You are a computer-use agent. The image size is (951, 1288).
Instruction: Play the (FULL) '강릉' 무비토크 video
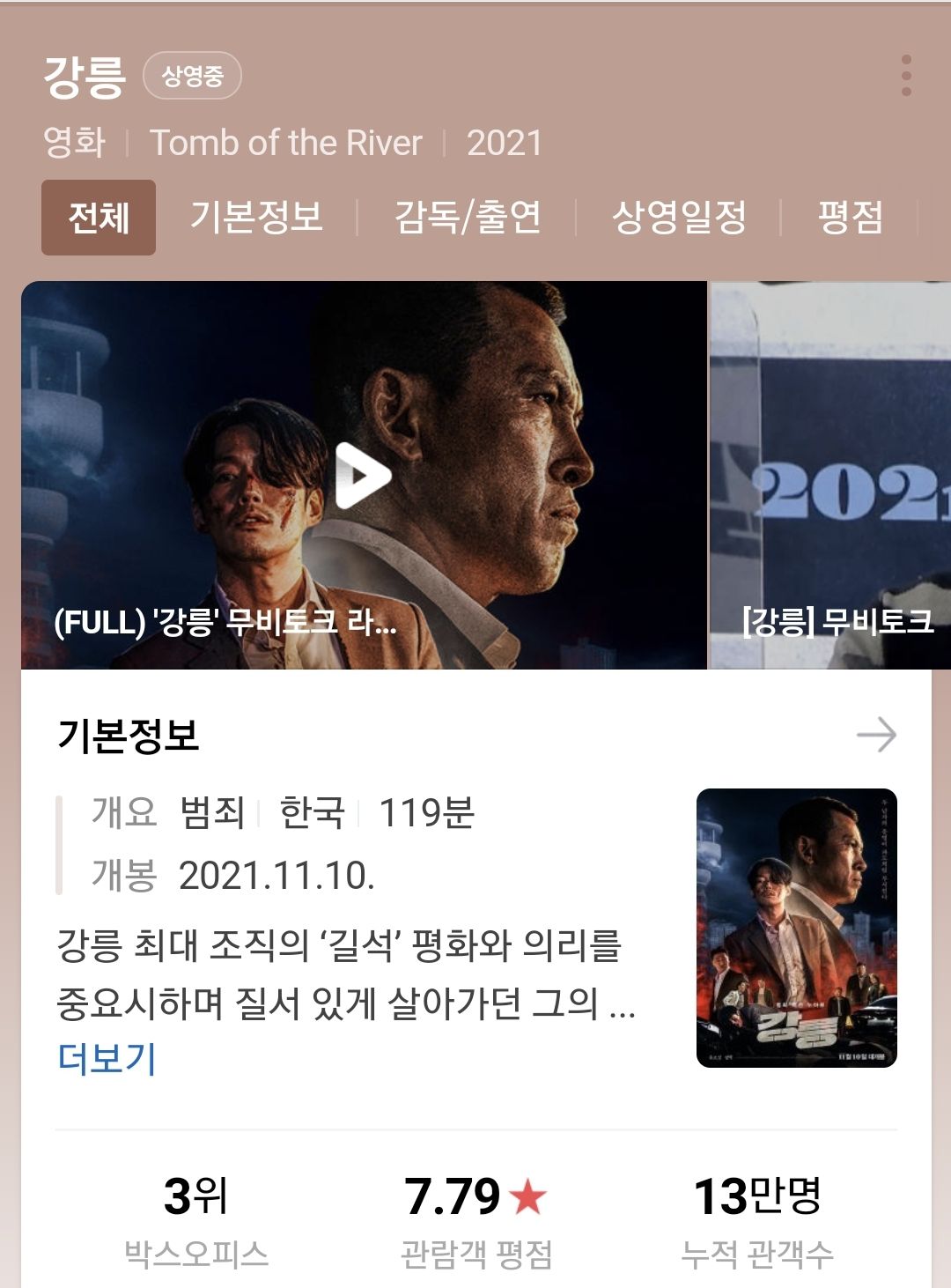(363, 476)
